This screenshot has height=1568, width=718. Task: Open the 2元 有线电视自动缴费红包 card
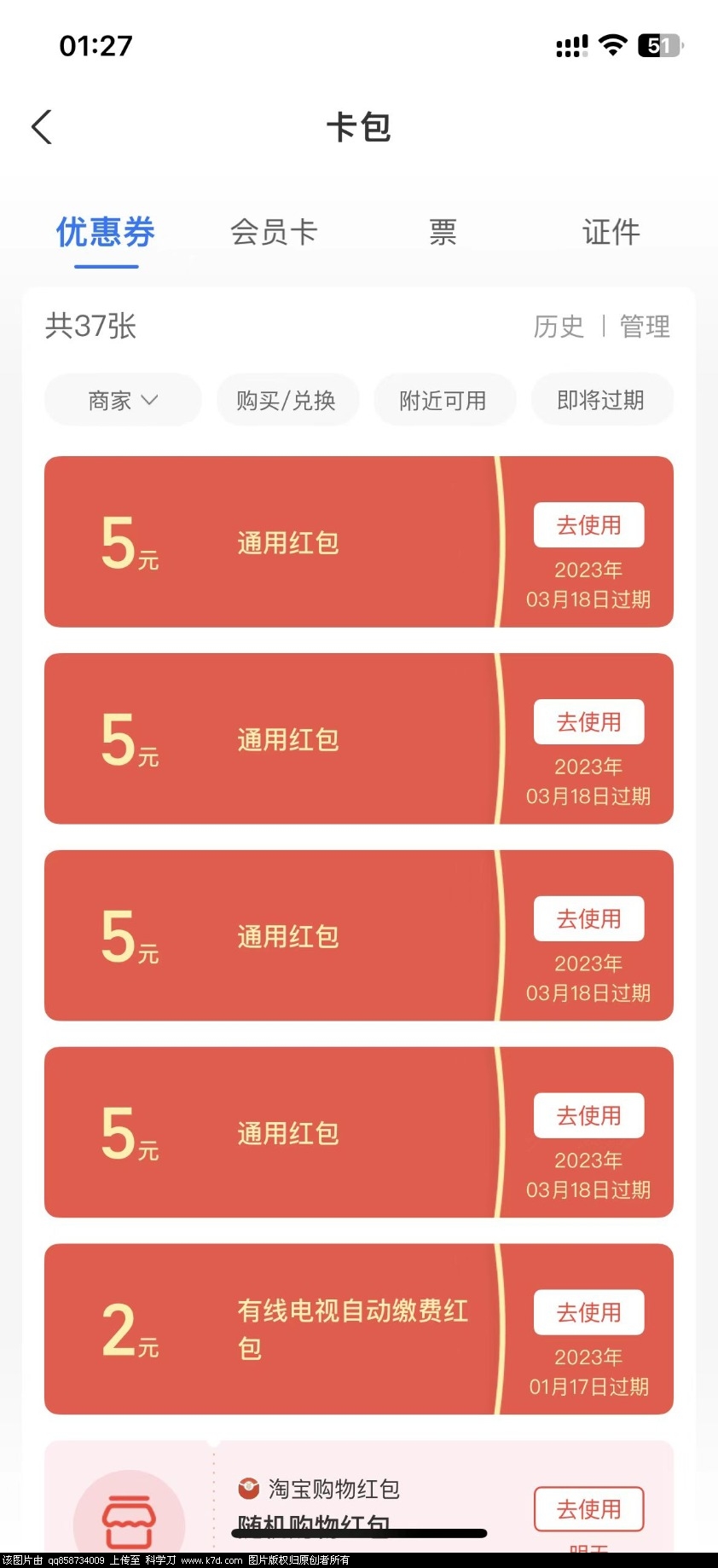click(281, 1329)
